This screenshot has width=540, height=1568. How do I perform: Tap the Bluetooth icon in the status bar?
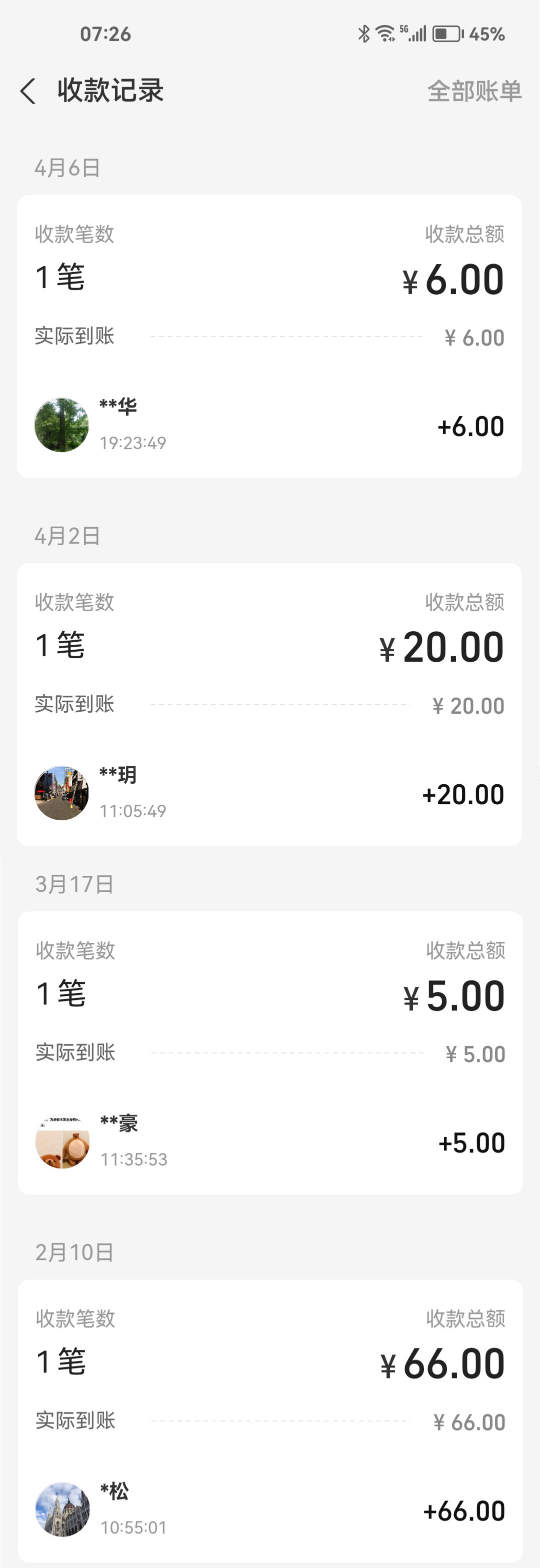[364, 34]
